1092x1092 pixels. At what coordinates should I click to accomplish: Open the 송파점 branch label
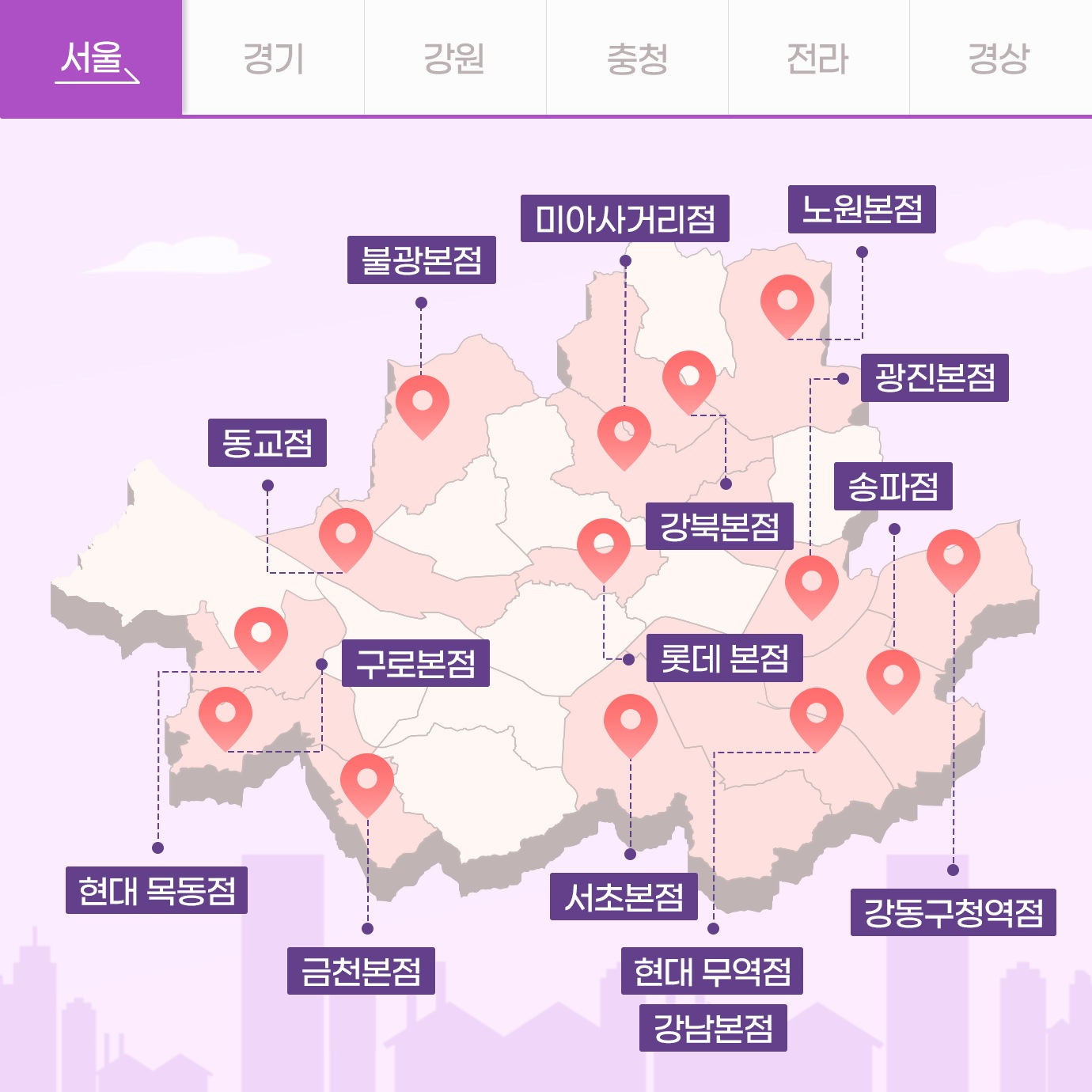coord(893,487)
